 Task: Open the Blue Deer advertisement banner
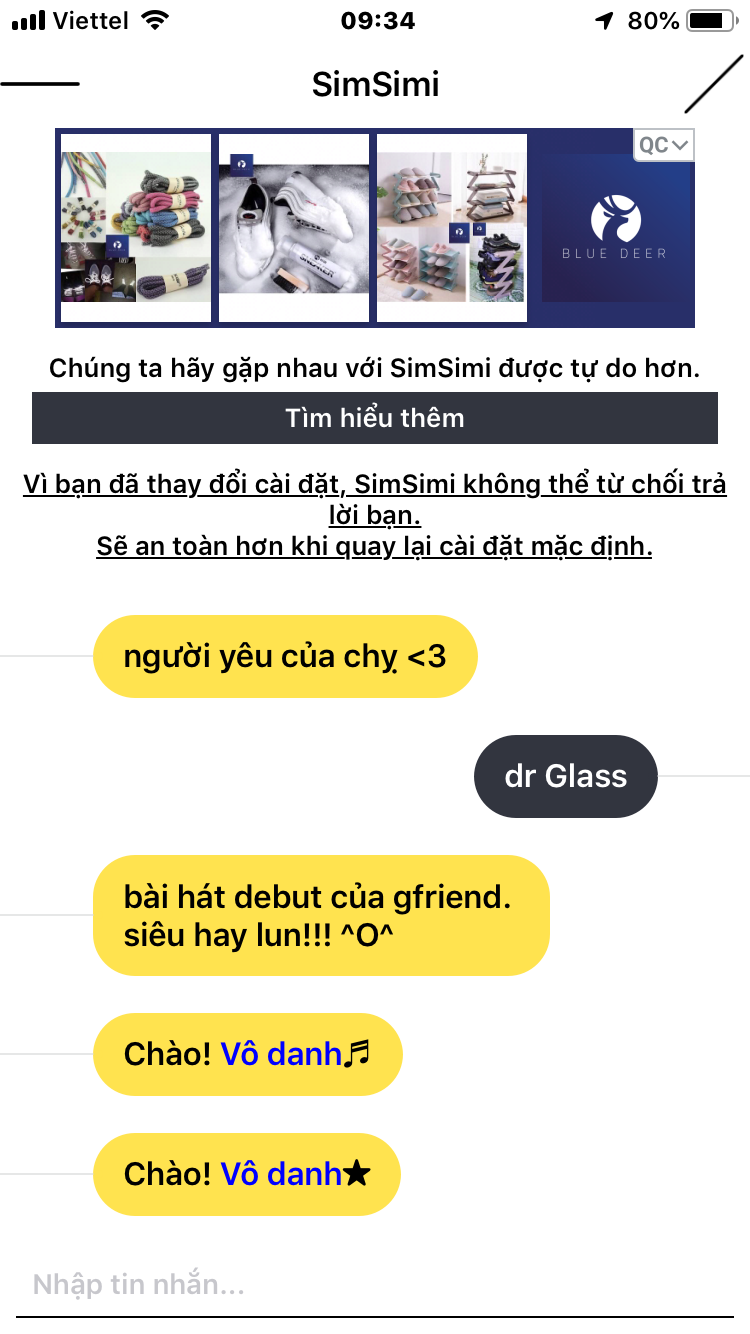[615, 228]
